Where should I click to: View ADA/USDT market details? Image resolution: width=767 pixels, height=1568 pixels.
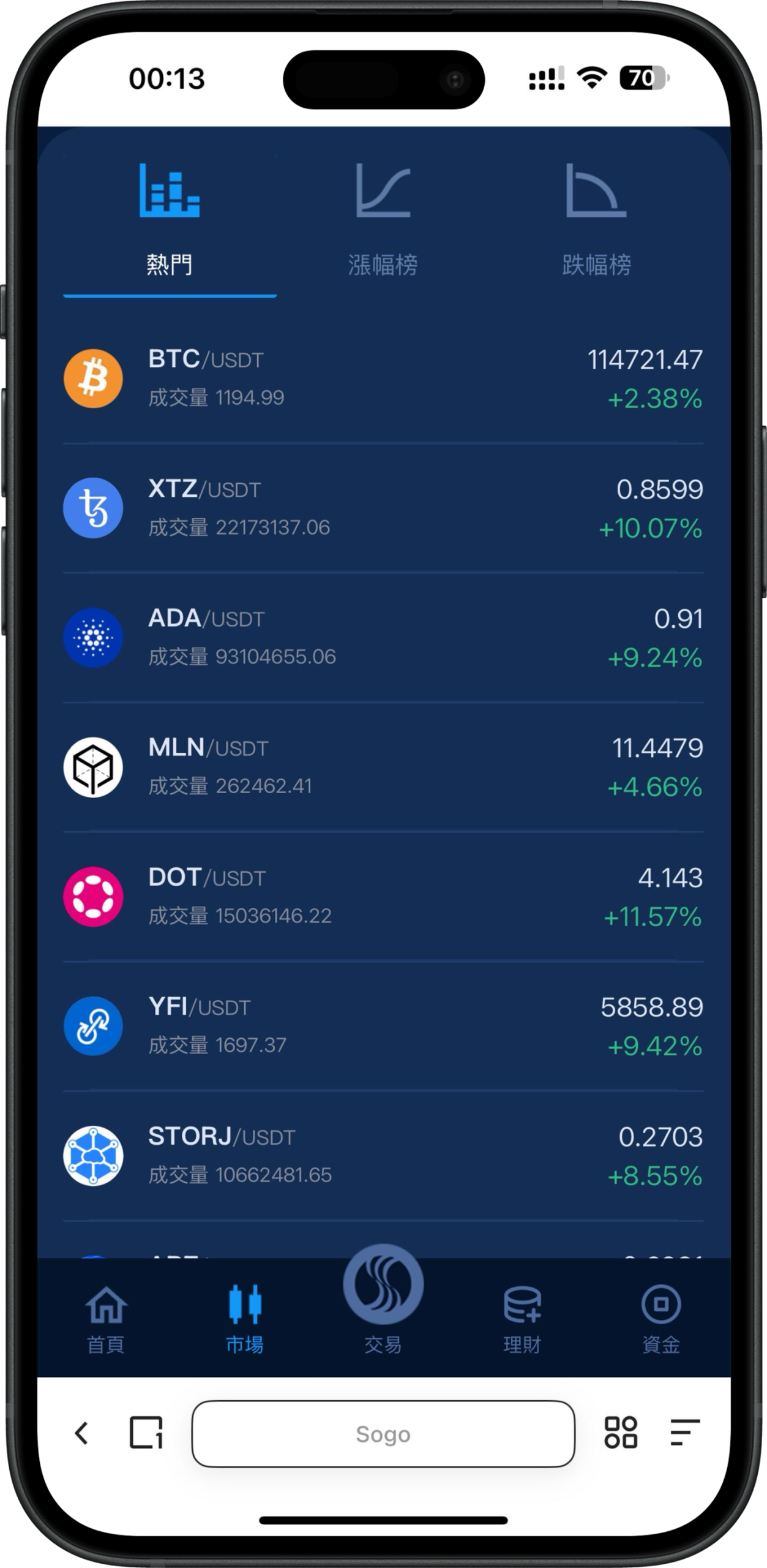(383, 637)
